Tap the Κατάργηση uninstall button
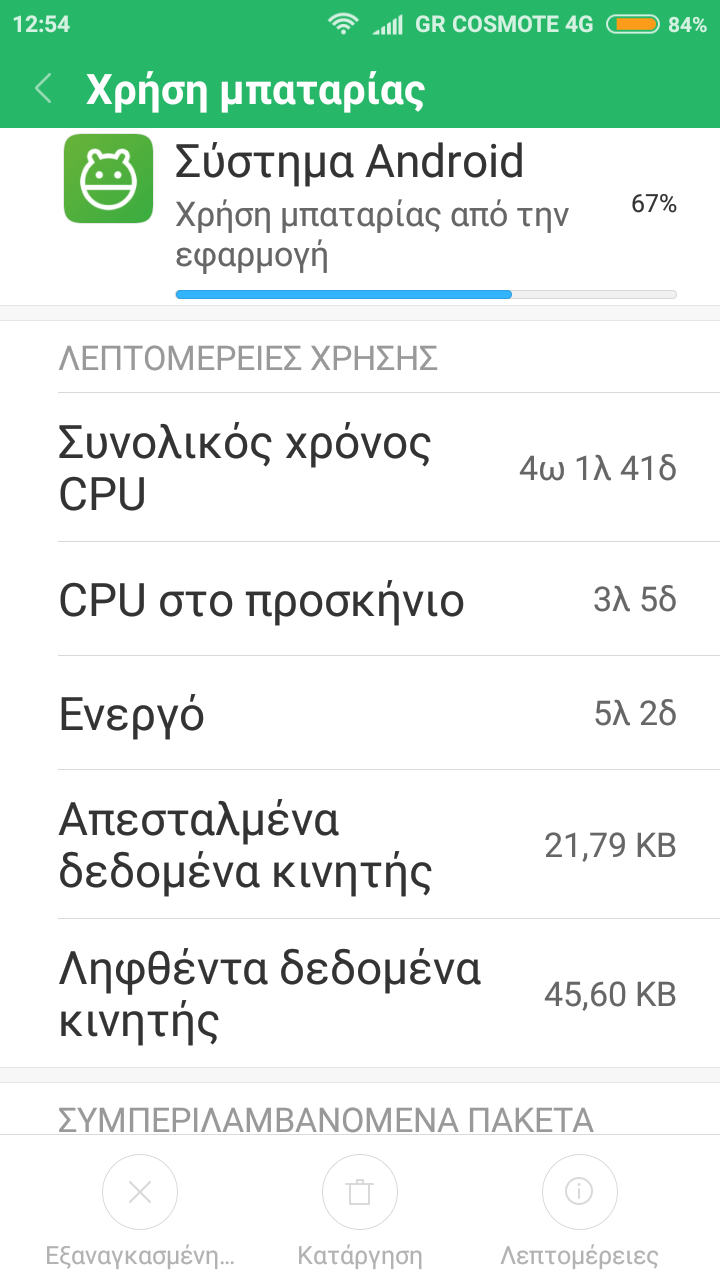The width and height of the screenshot is (720, 1280). pyautogui.click(x=360, y=1192)
